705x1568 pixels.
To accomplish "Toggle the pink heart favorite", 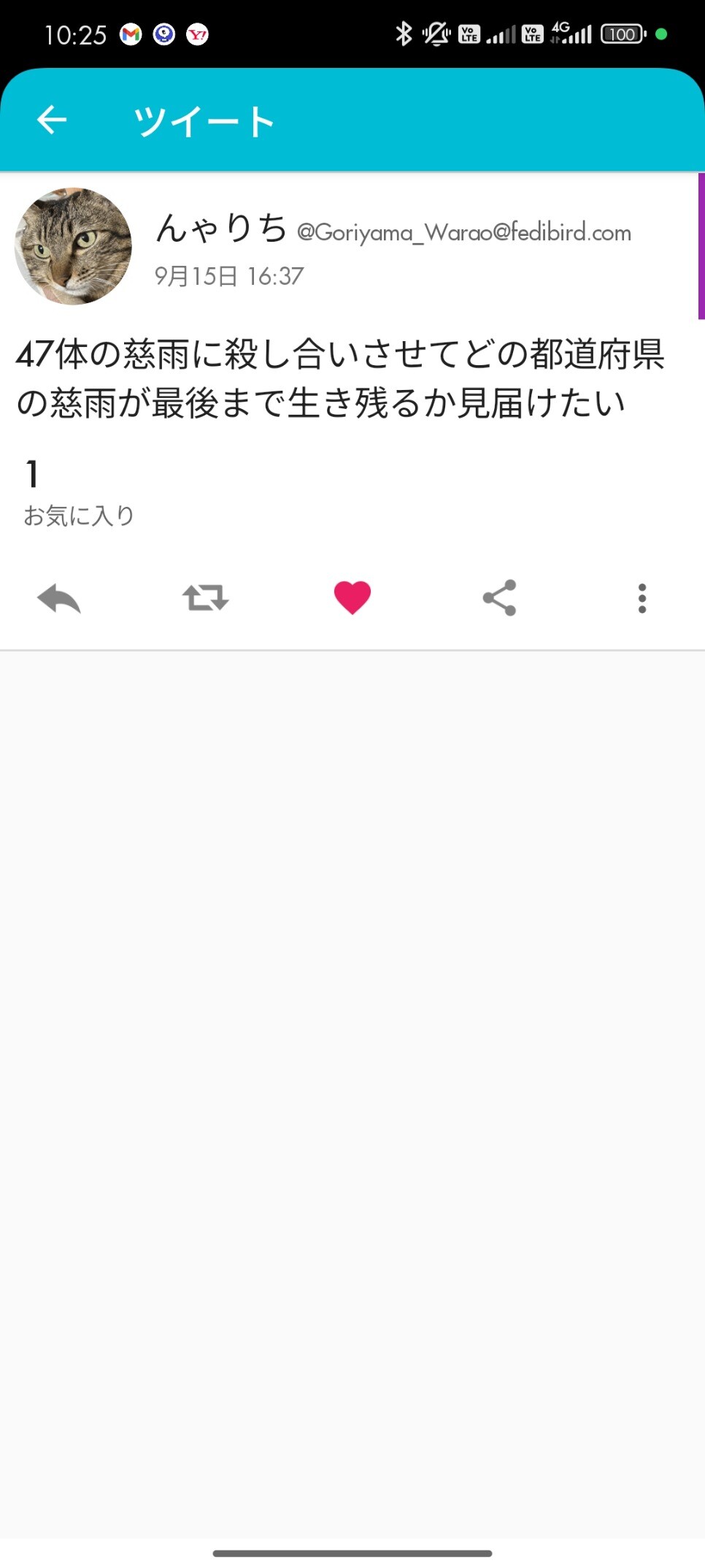I will pos(352,597).
